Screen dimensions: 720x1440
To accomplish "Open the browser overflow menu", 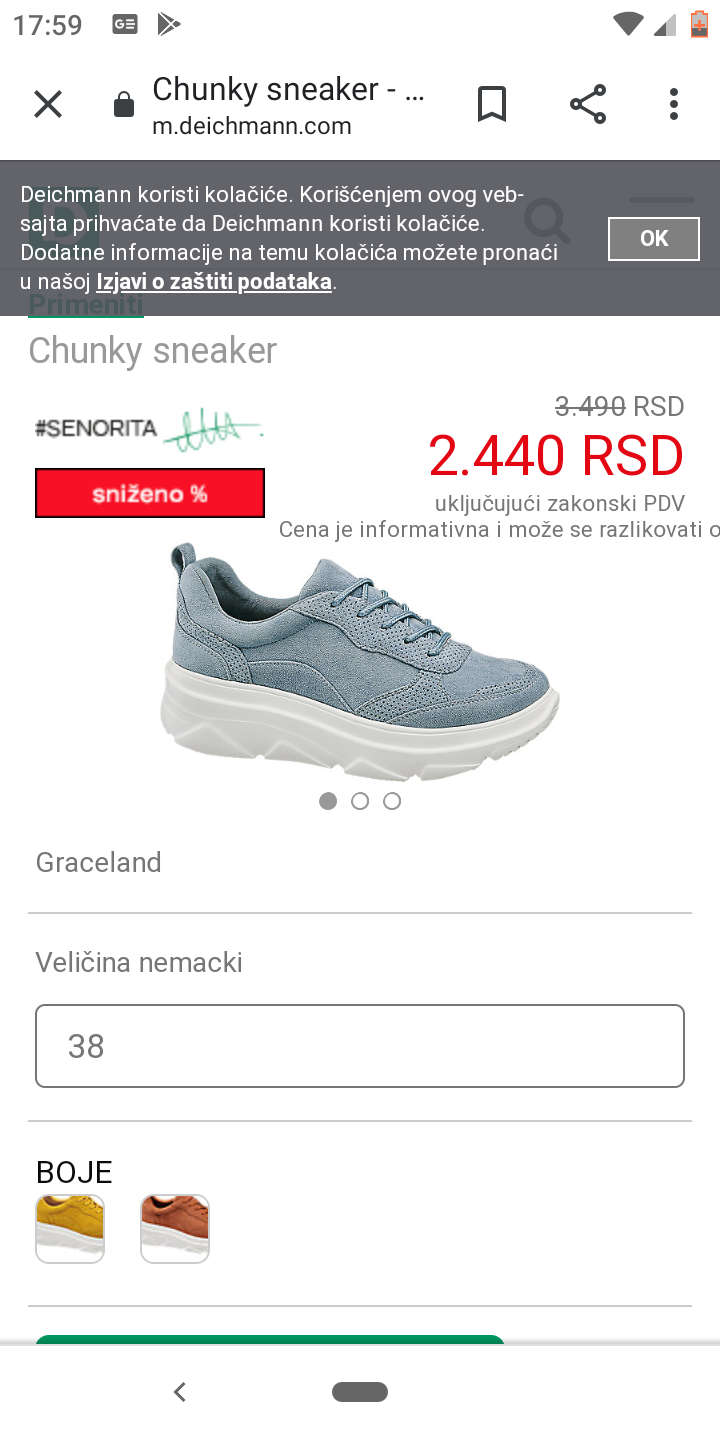I will (x=674, y=104).
